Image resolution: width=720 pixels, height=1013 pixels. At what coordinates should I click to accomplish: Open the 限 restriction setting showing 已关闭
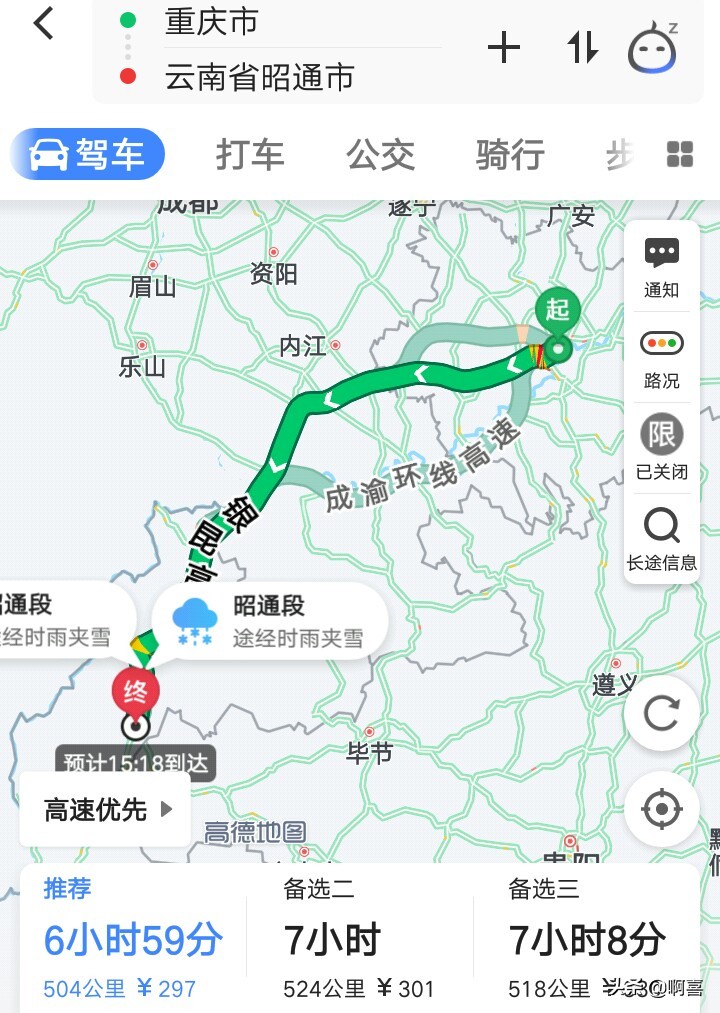pyautogui.click(x=661, y=449)
